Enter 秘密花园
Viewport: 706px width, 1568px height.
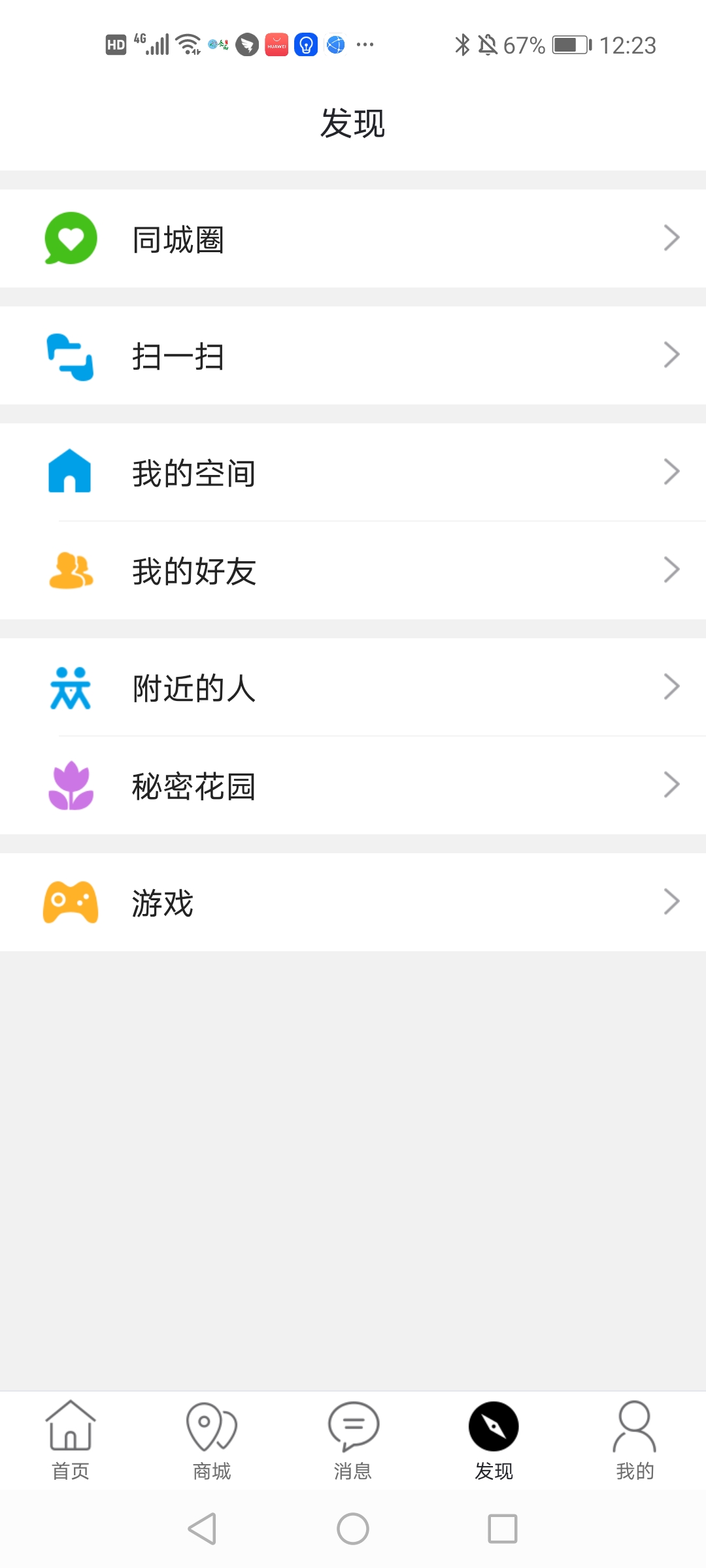(353, 785)
